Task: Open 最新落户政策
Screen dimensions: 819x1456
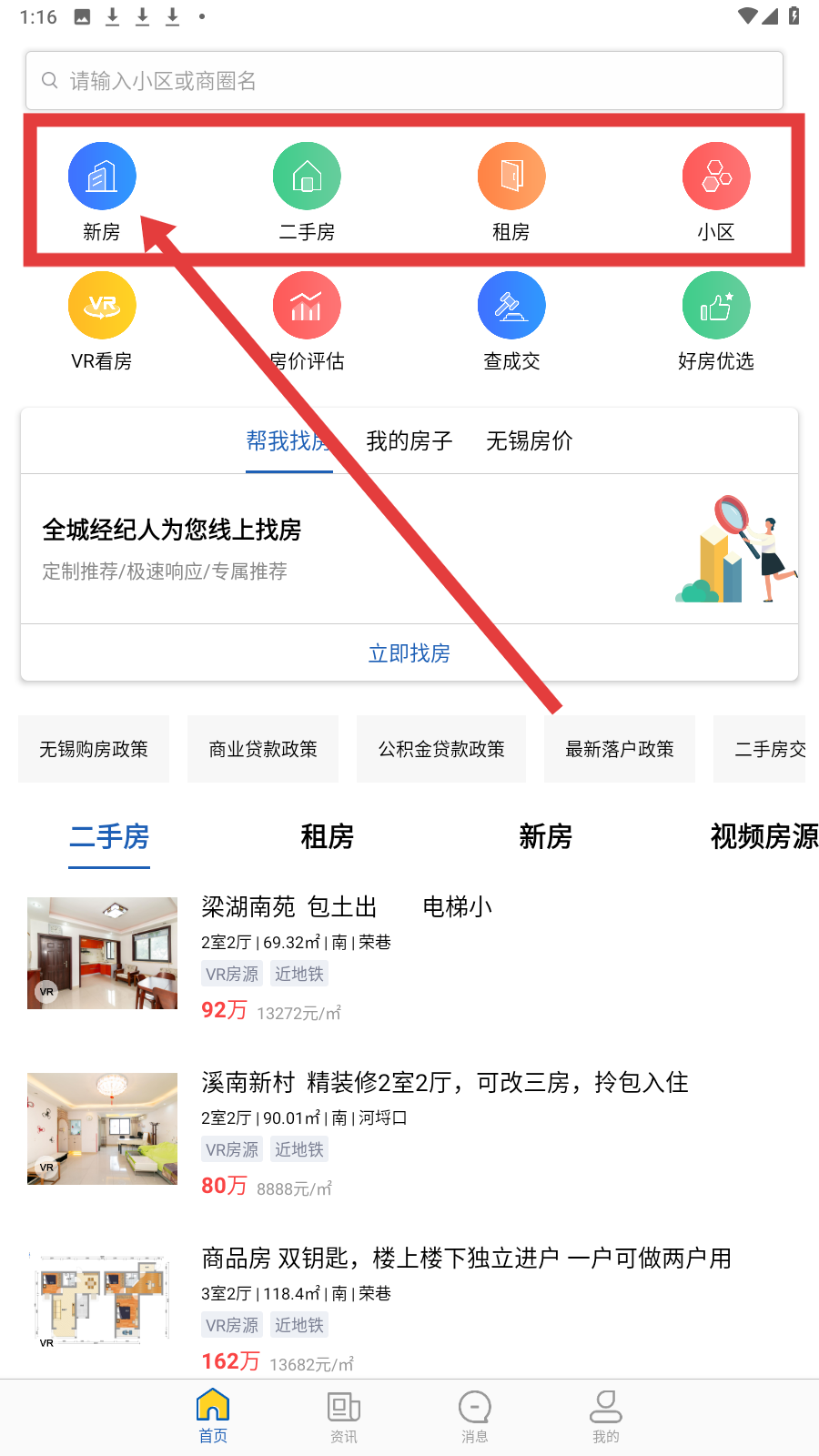Action: click(620, 749)
